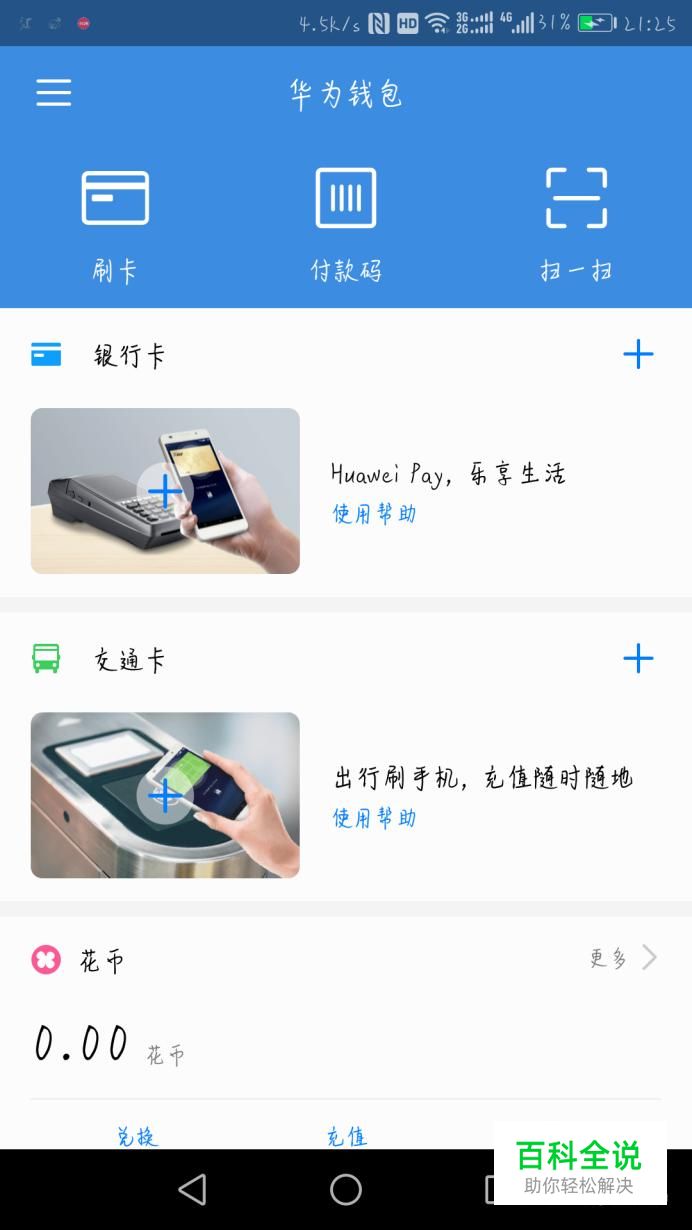
Task: Open the hamburger drawer menu
Action: tap(54, 93)
